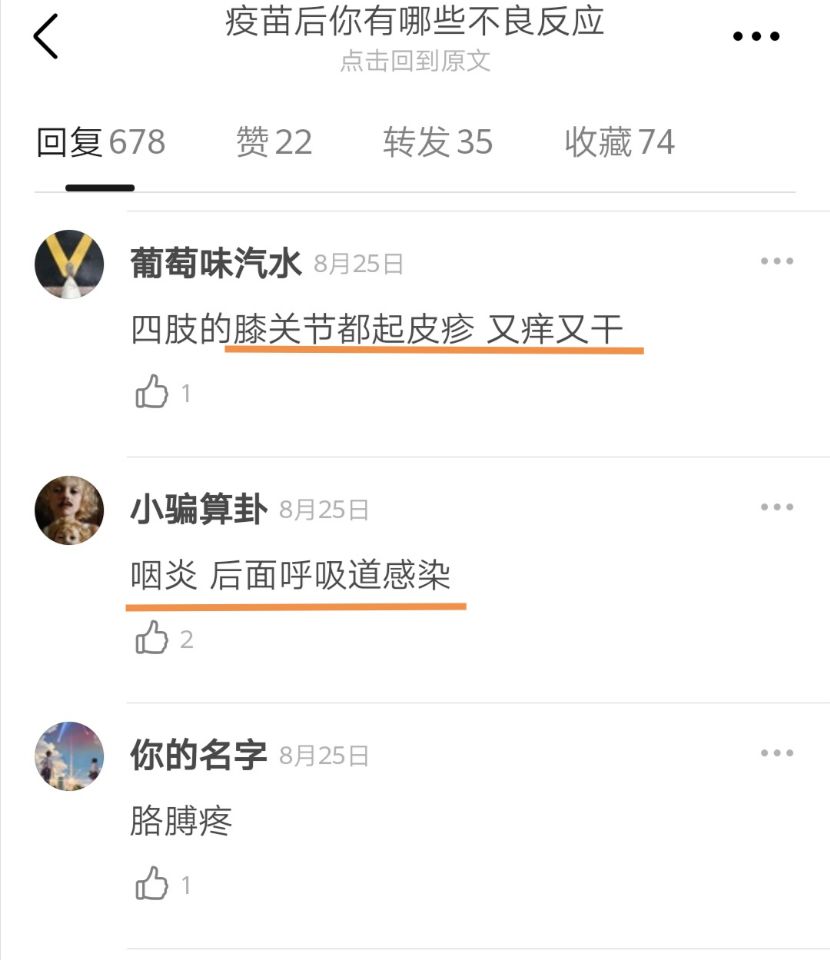The width and height of the screenshot is (830, 960).
Task: Open more options on 小骗算卦's reply
Action: [776, 507]
